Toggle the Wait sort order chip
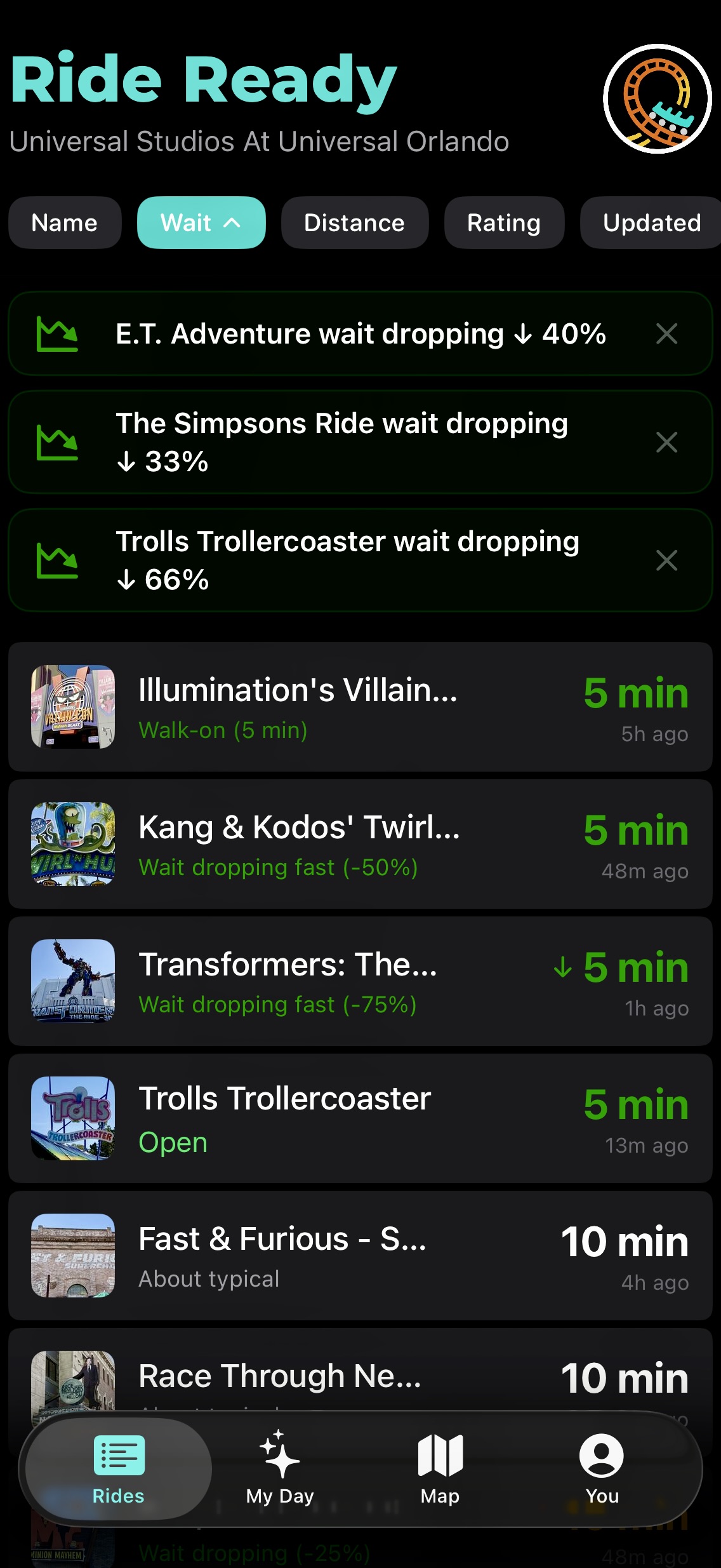The width and height of the screenshot is (721, 1568). [201, 223]
